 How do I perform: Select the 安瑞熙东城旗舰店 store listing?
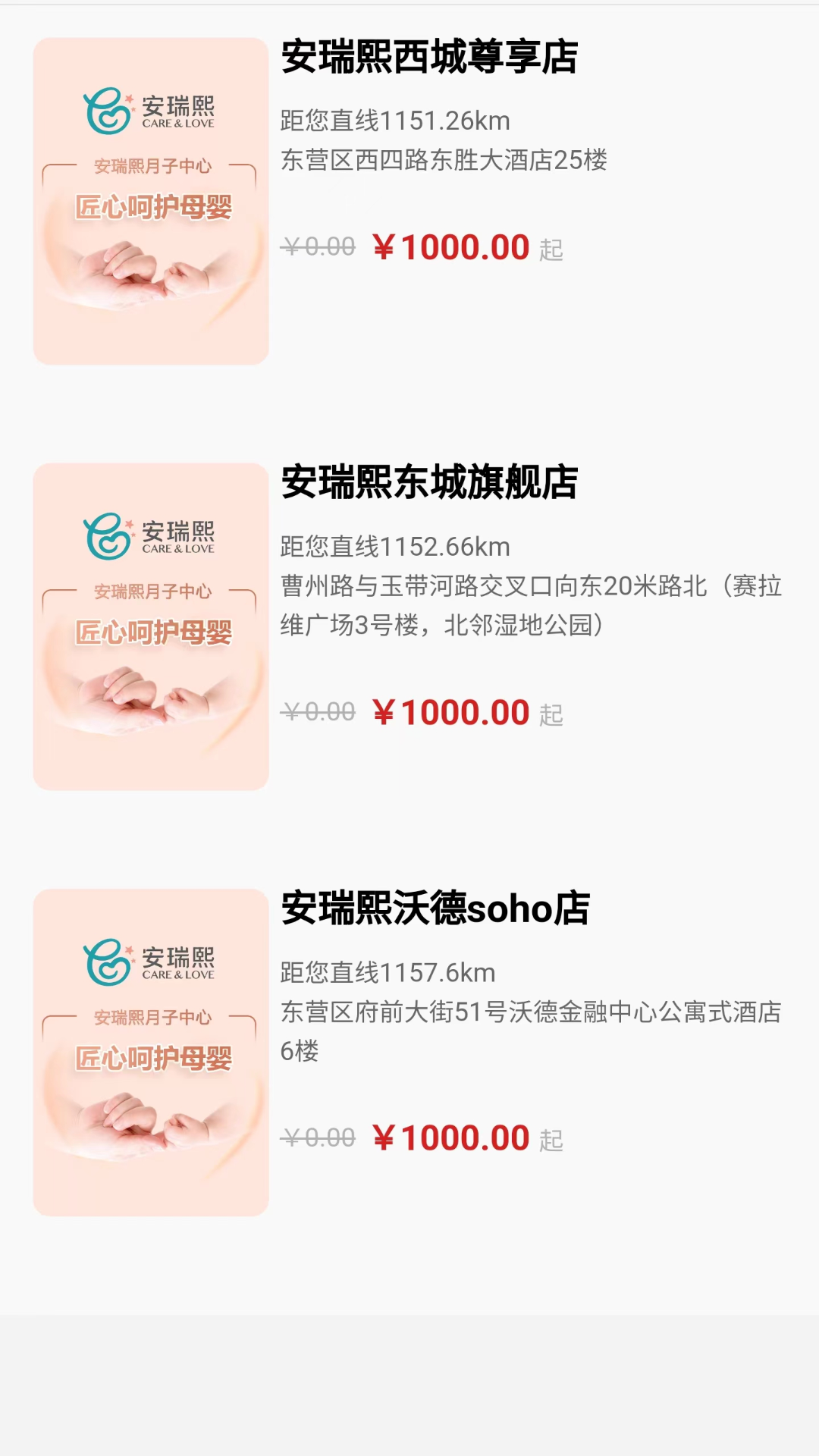click(x=429, y=483)
